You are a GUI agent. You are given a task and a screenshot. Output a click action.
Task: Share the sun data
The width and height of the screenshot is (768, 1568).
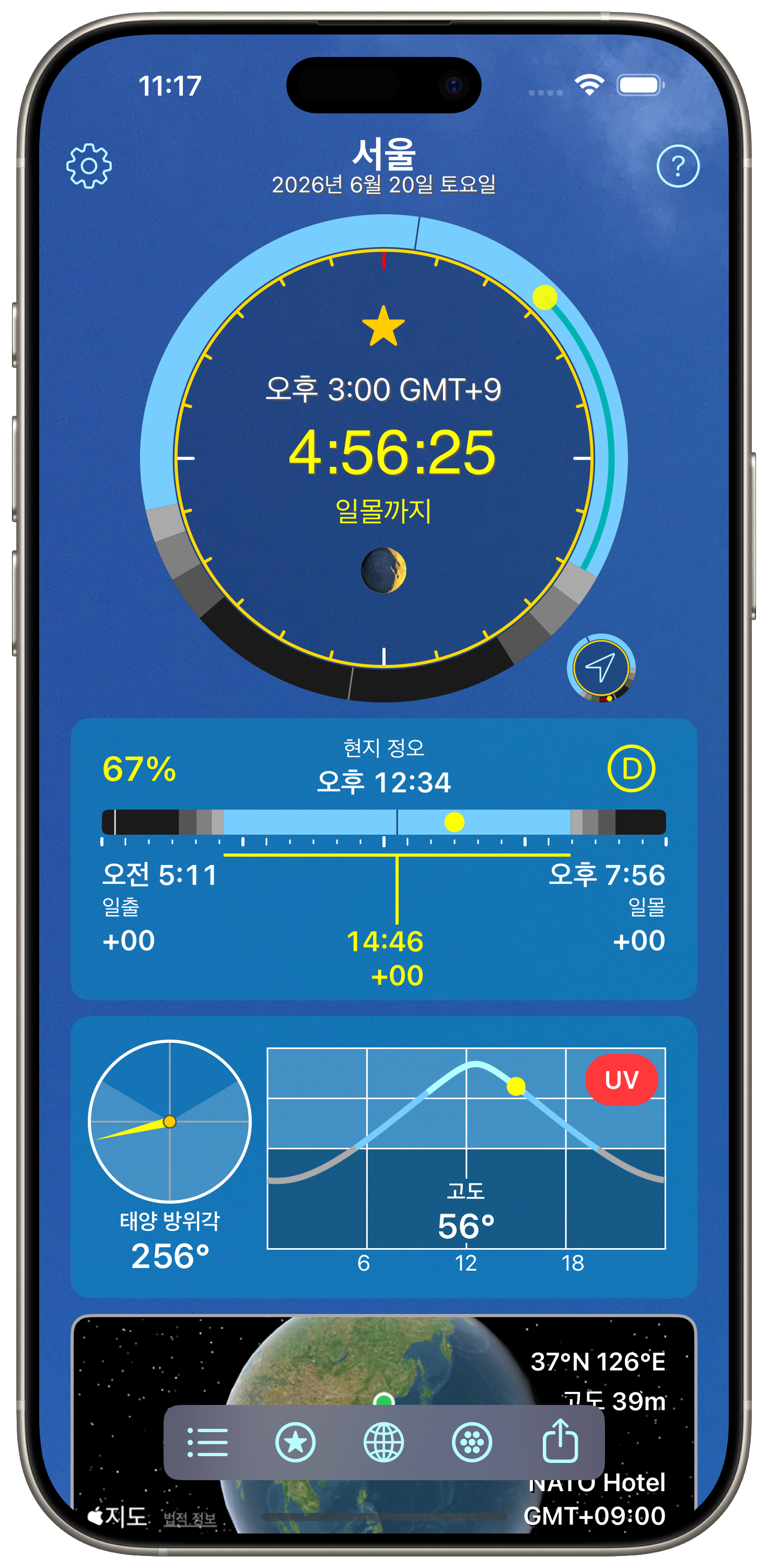click(x=560, y=1442)
